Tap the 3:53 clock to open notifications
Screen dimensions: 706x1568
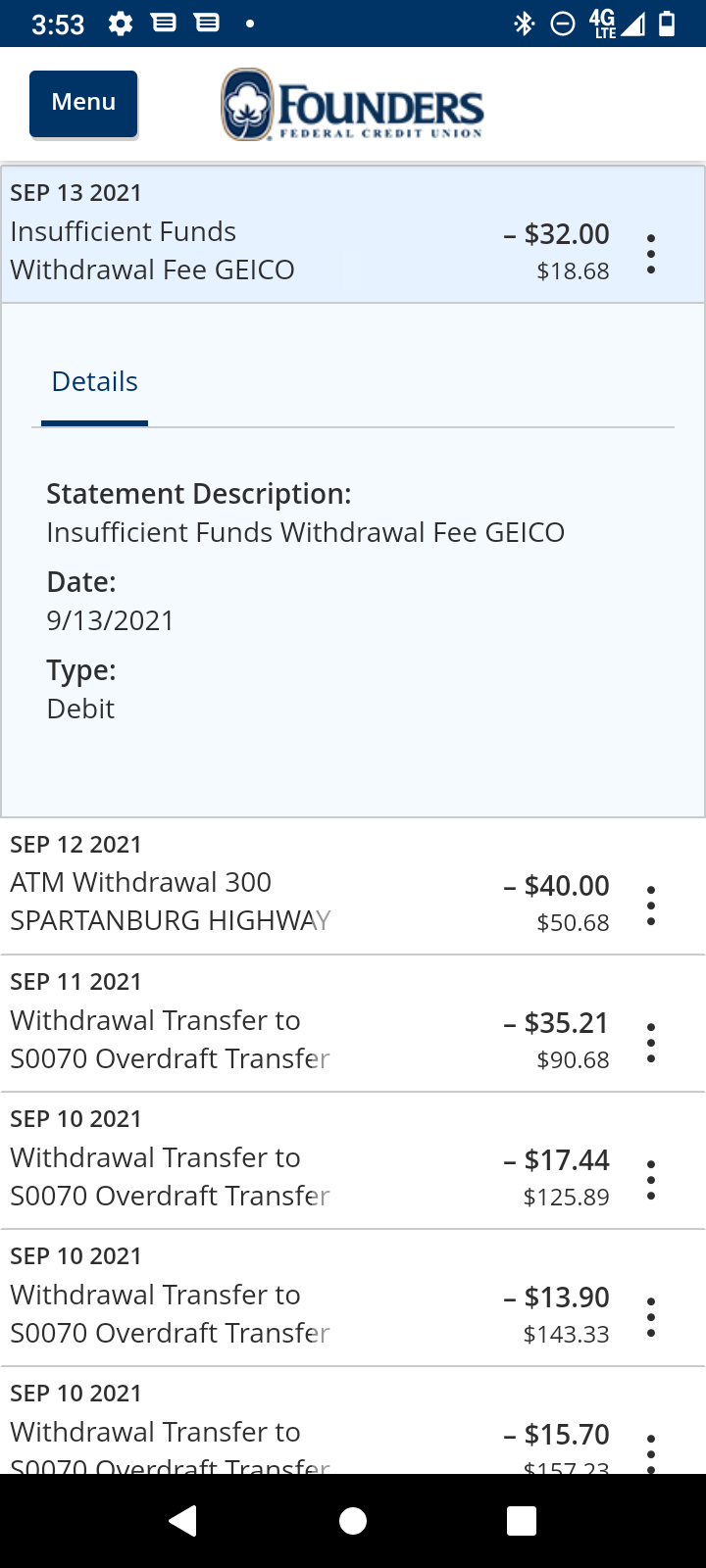click(59, 23)
